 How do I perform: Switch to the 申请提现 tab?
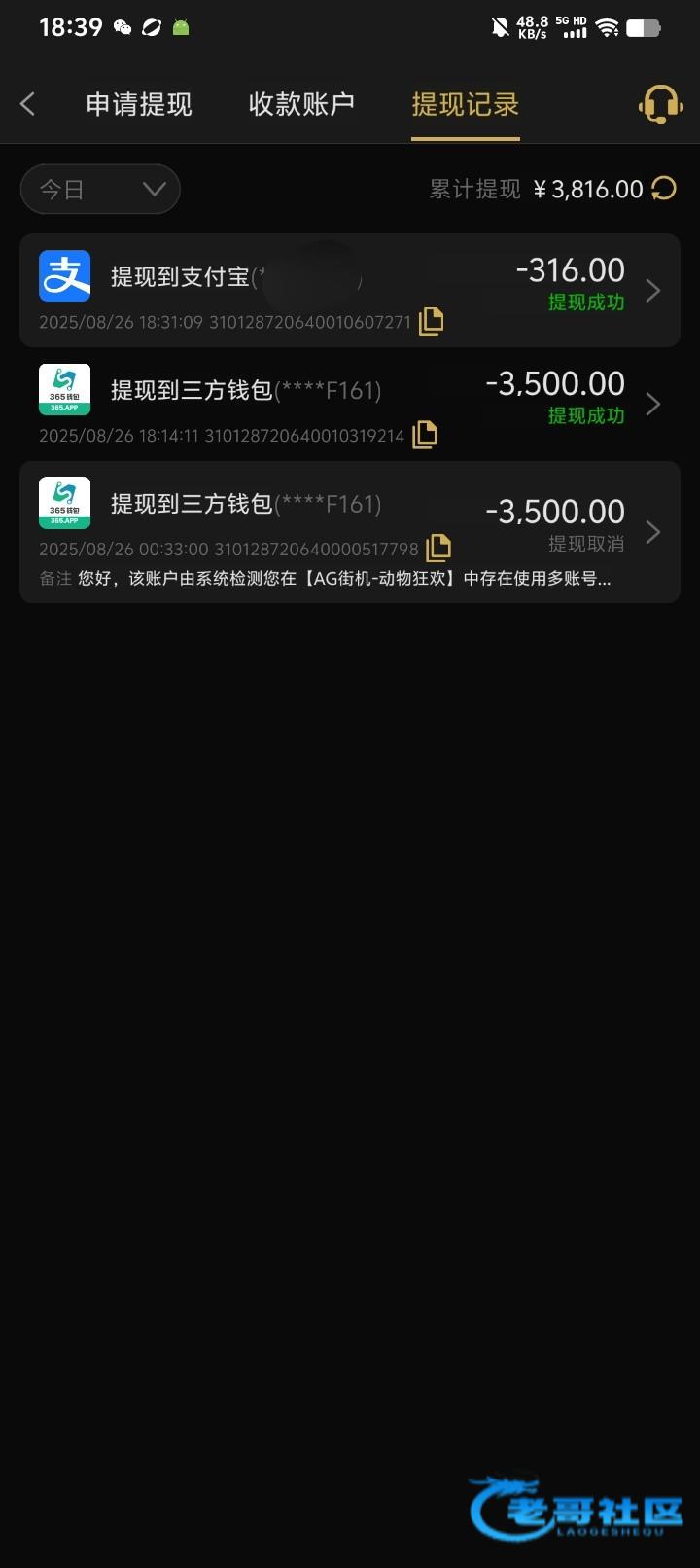tap(139, 104)
